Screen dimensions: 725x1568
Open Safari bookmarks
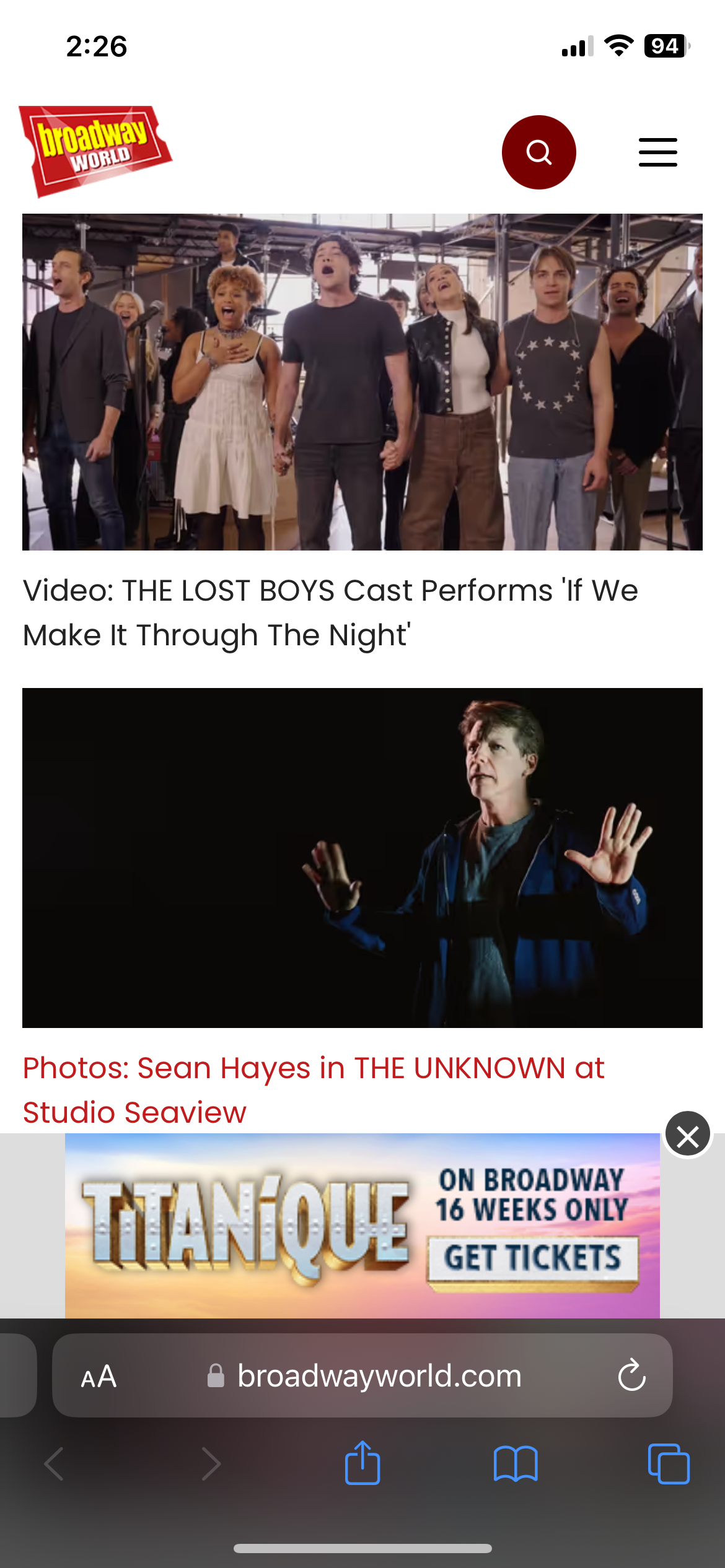[515, 1464]
